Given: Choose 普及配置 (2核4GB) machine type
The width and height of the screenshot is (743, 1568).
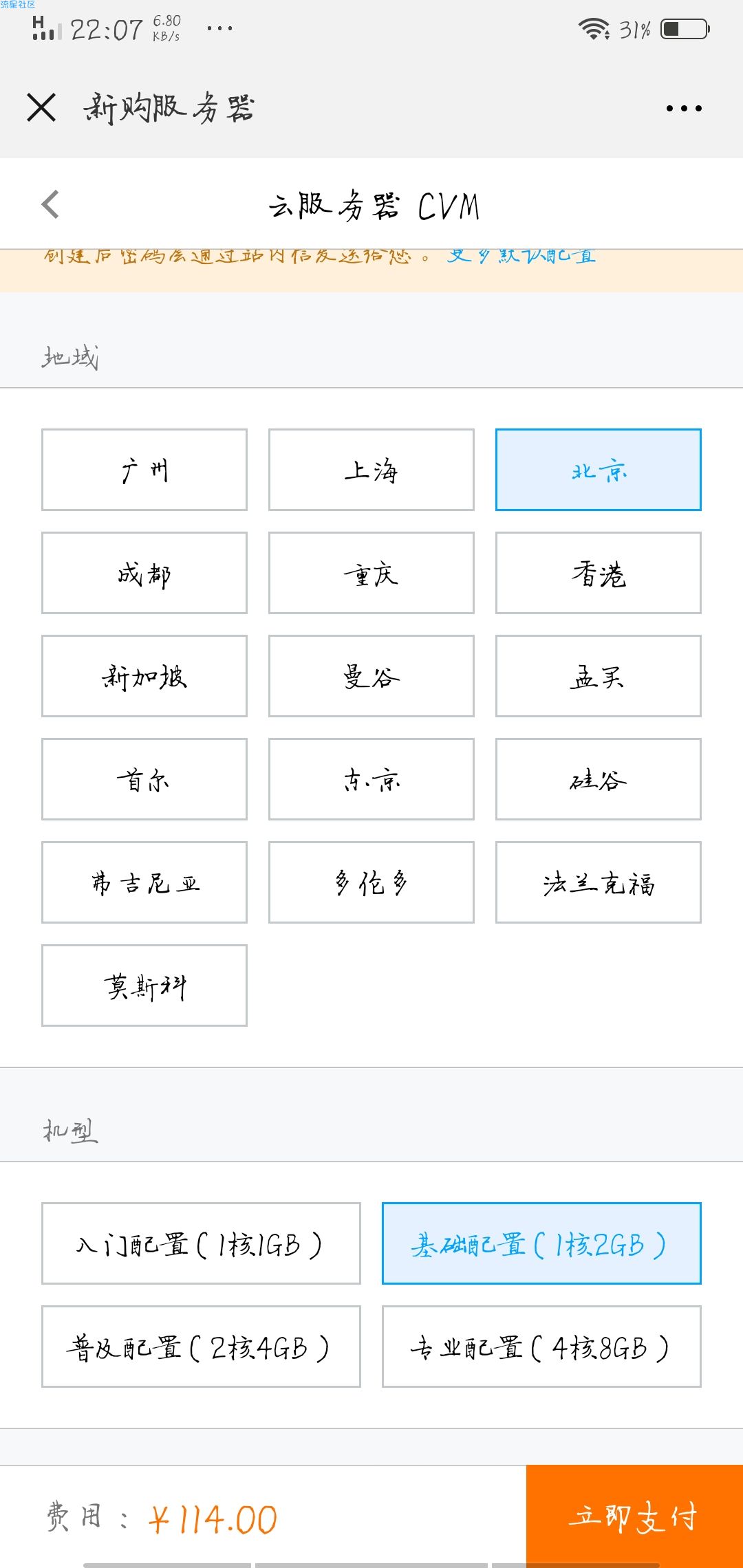Looking at the screenshot, I should click(x=201, y=1347).
